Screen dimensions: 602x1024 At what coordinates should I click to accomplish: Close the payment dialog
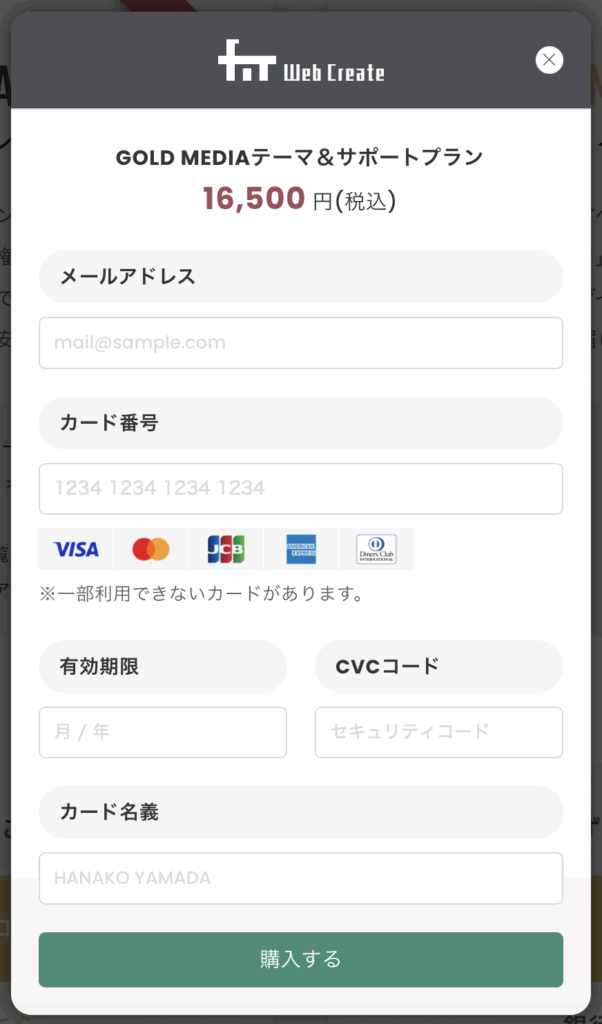pyautogui.click(x=549, y=60)
